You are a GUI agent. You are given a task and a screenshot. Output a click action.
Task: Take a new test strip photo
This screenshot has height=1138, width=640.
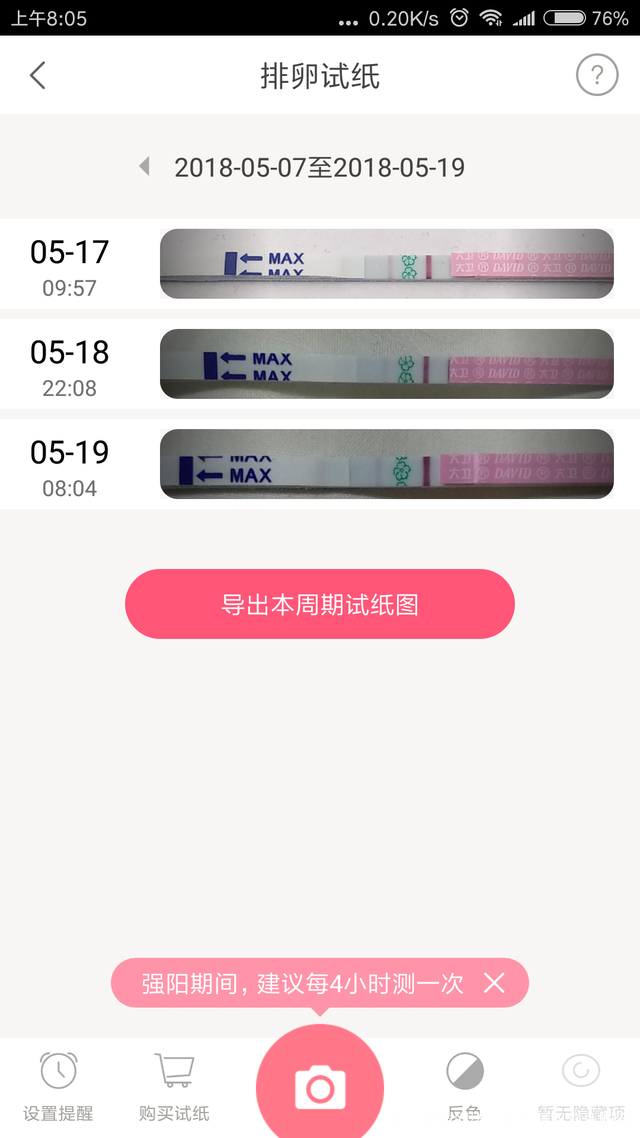pos(320,1086)
